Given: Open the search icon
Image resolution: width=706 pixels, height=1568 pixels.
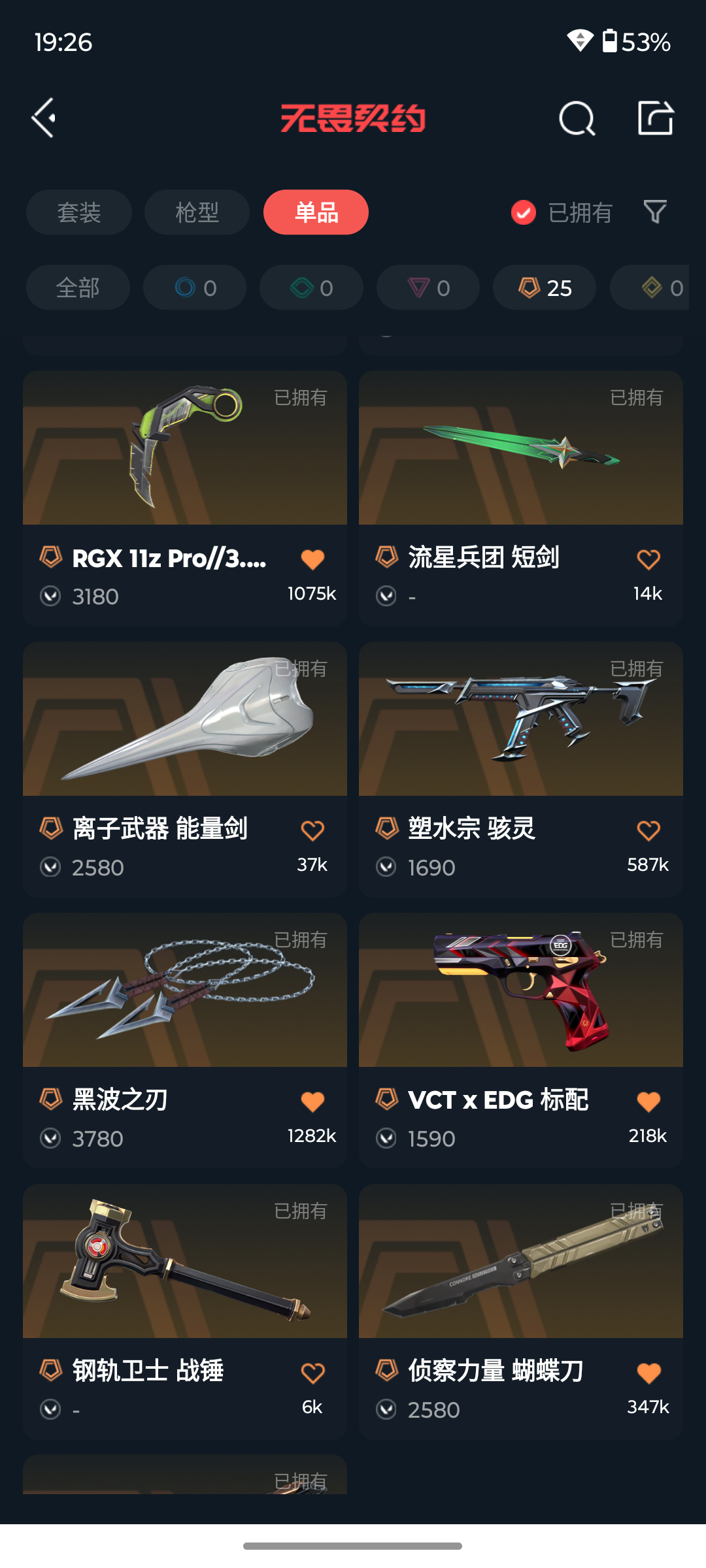Looking at the screenshot, I should pyautogui.click(x=577, y=118).
